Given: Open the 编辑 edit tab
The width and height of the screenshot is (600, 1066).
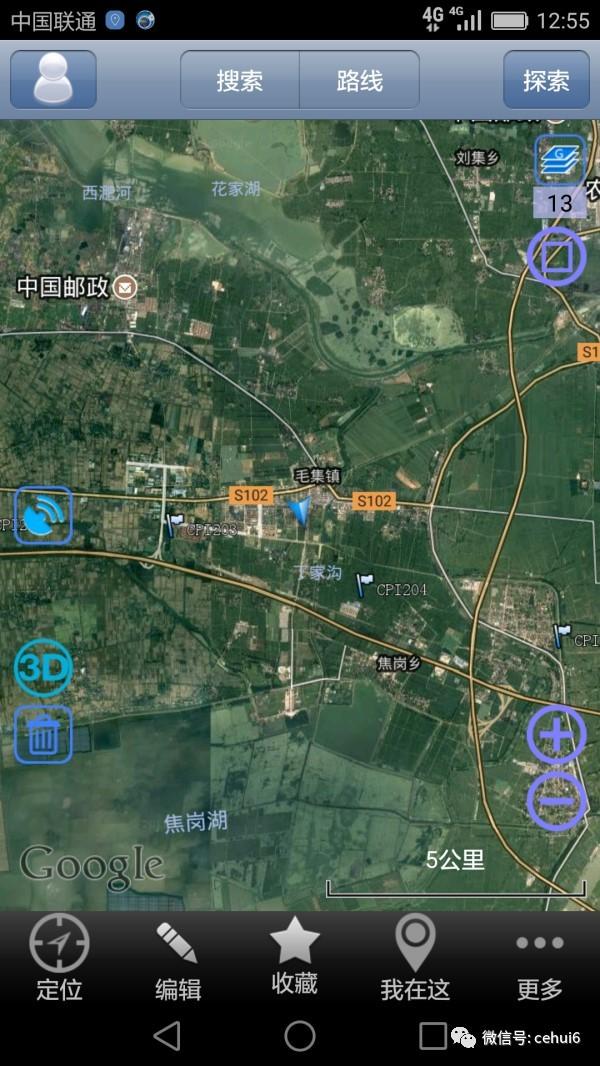Looking at the screenshot, I should click(178, 958).
